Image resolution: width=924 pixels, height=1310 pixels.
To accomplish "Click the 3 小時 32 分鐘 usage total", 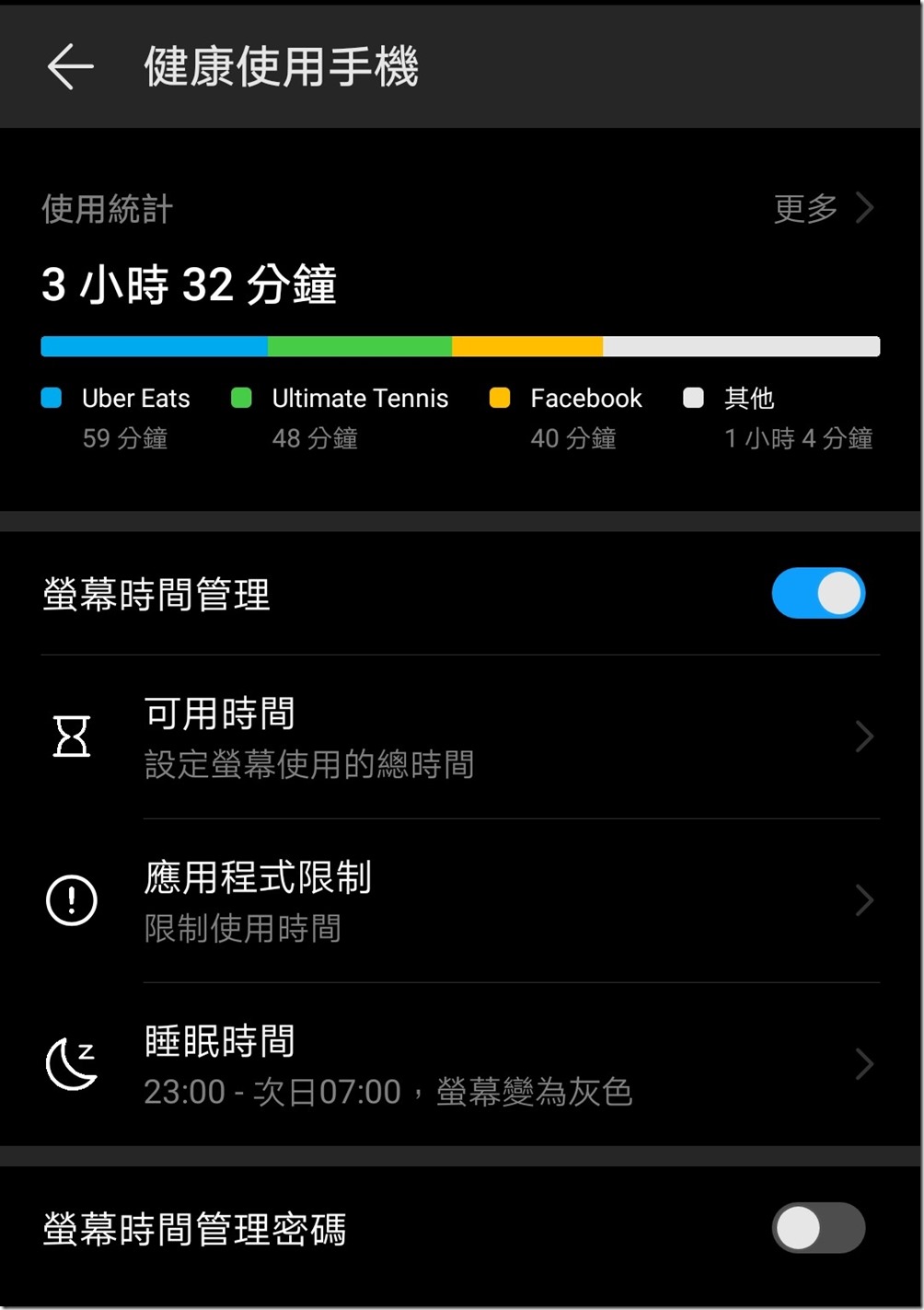I will [x=190, y=285].
